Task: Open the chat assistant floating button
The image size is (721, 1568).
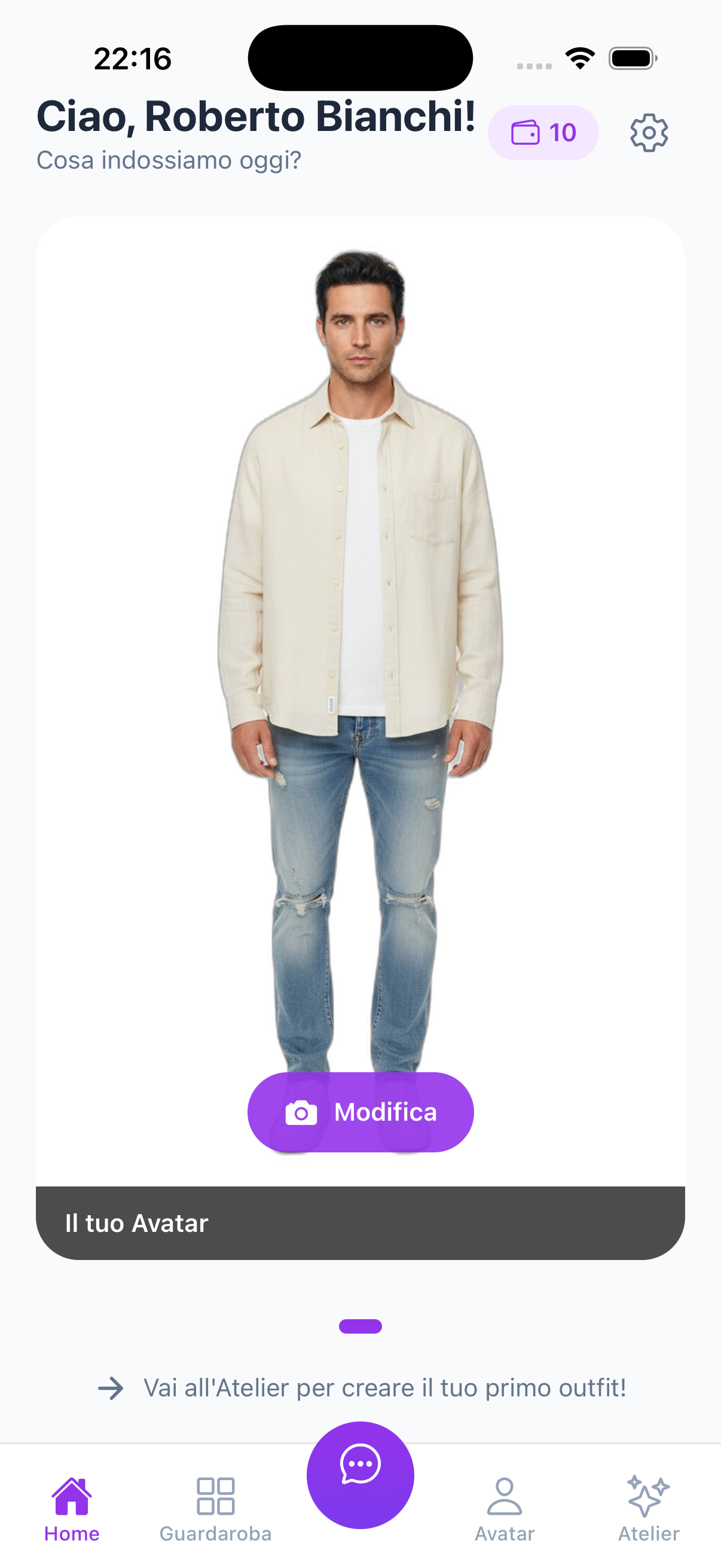Action: click(360, 1474)
